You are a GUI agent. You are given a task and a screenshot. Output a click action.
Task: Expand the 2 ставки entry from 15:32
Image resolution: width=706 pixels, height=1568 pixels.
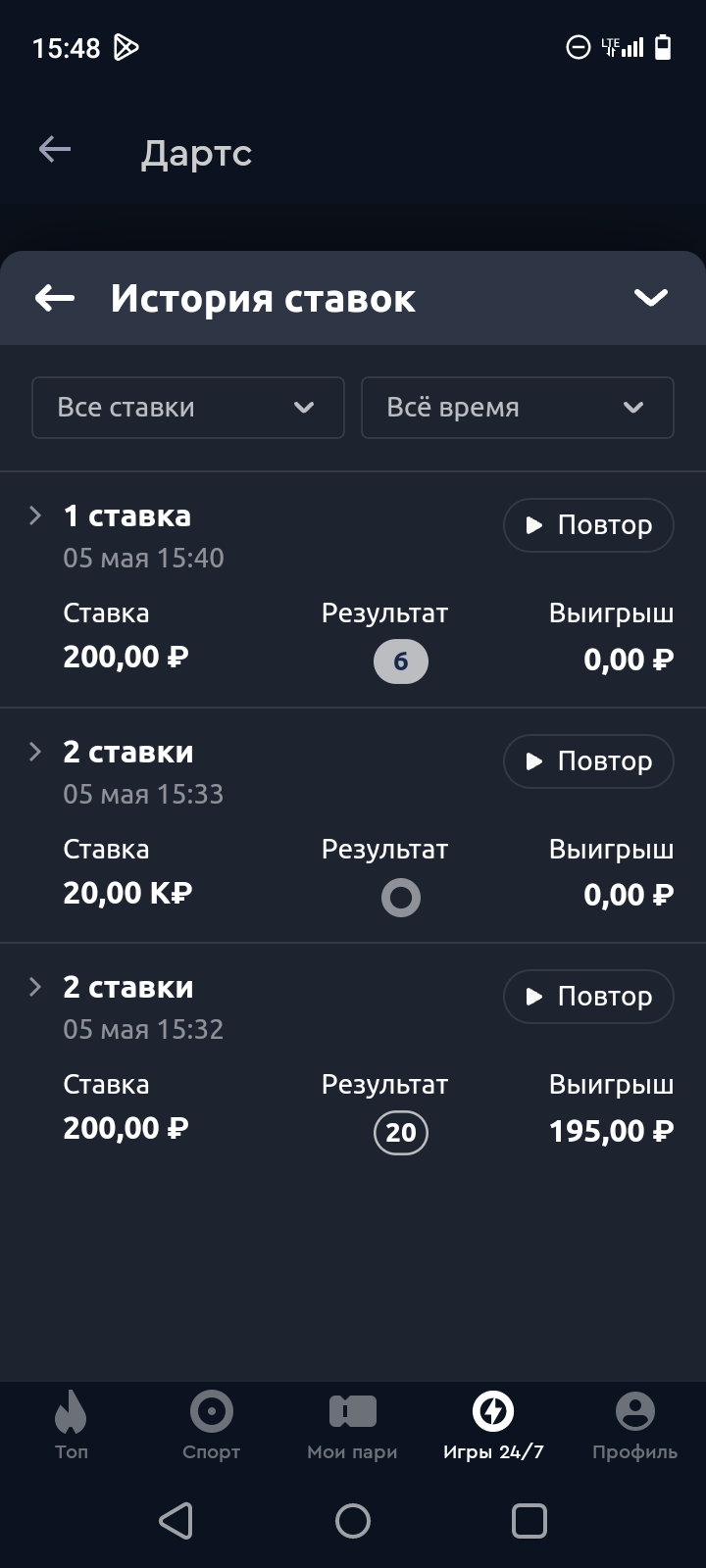click(x=35, y=987)
